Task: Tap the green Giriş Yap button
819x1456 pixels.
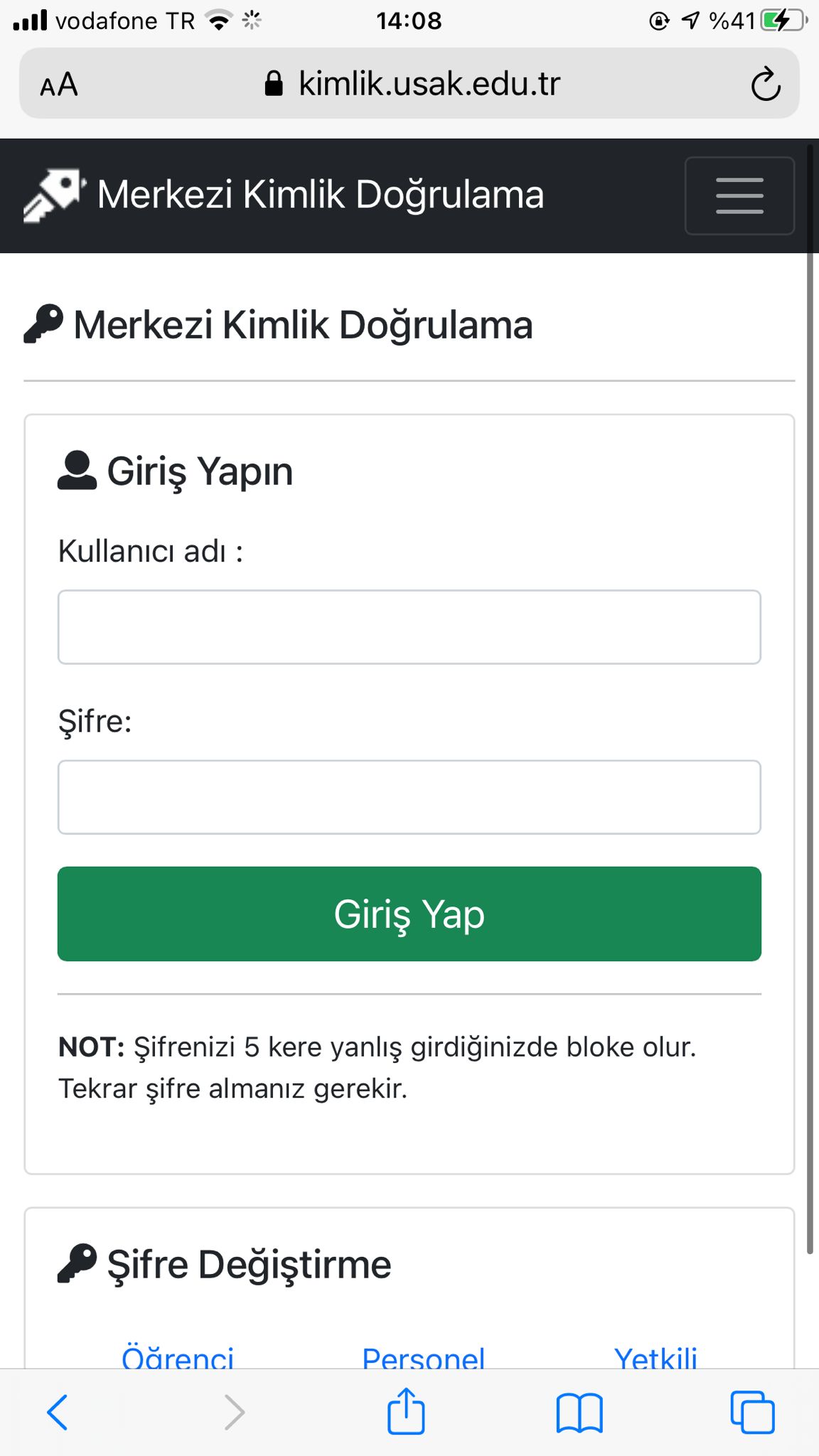Action: point(409,914)
